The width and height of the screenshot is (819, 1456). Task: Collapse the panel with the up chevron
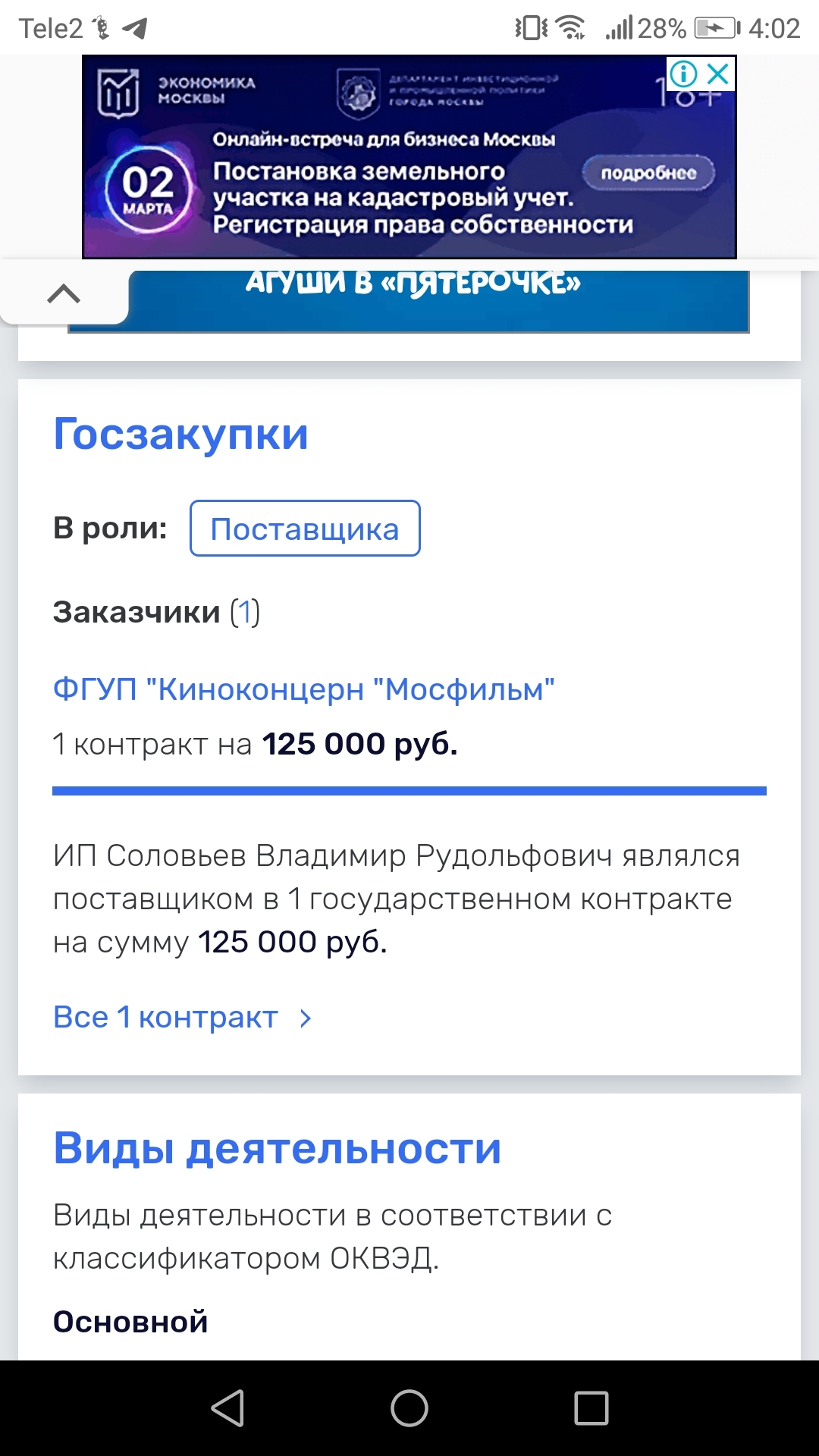[x=64, y=293]
